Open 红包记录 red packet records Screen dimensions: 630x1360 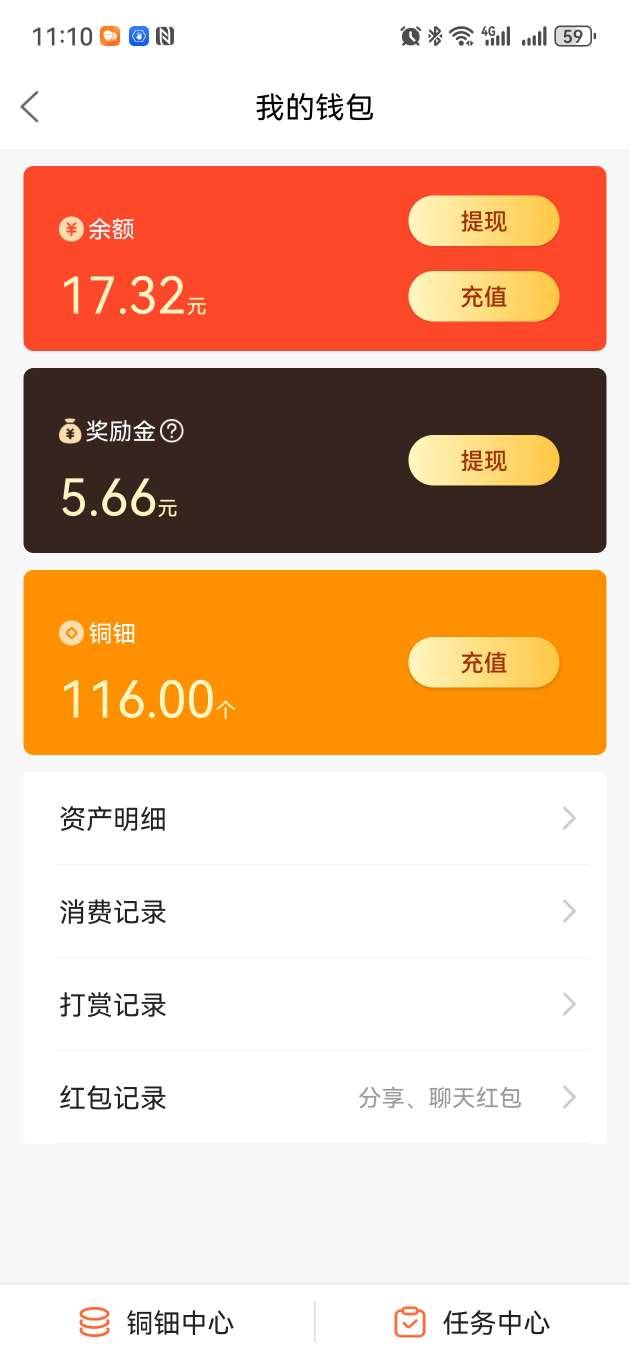point(315,1097)
